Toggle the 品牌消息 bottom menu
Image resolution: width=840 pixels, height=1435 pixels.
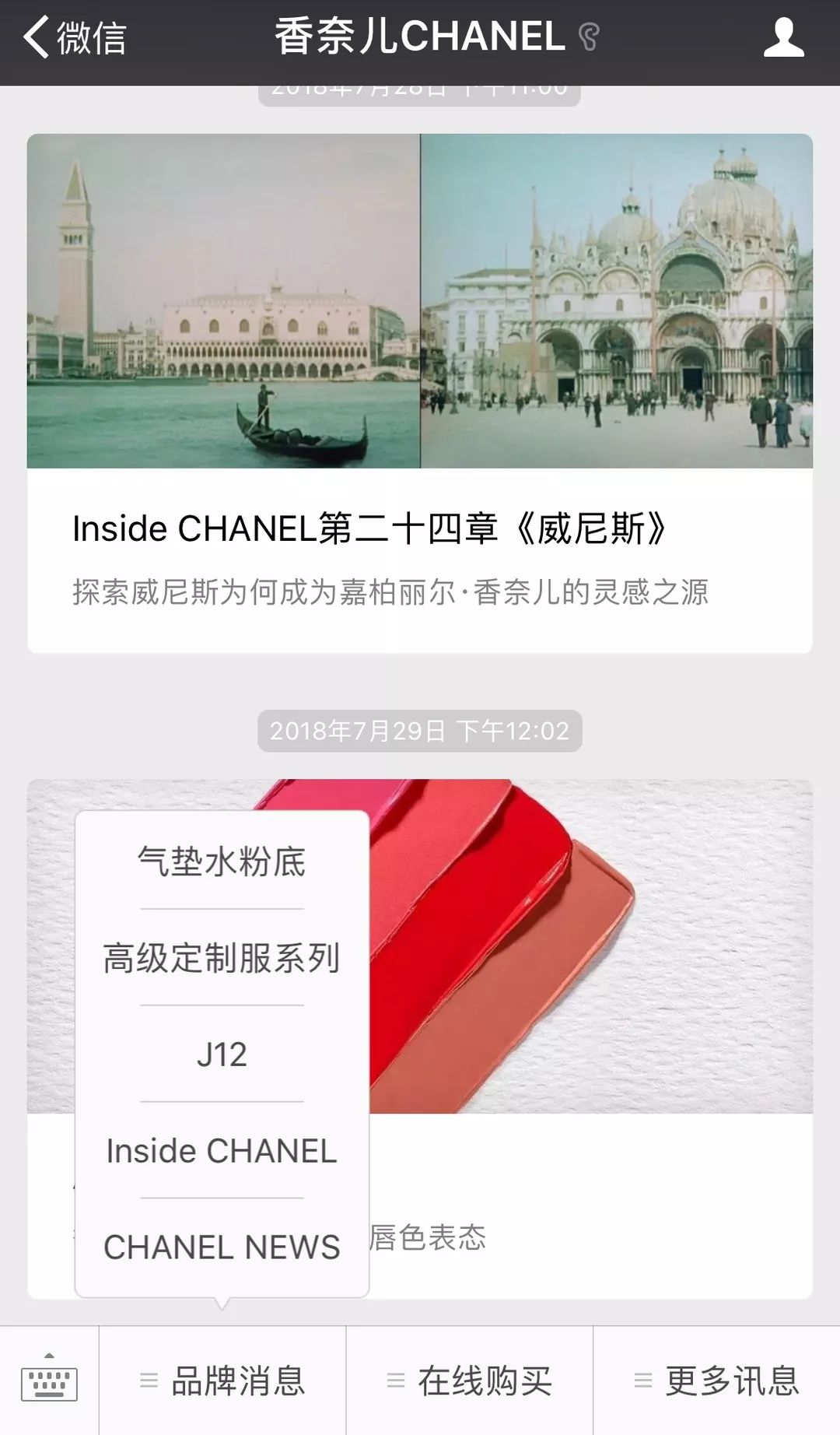pos(222,1381)
